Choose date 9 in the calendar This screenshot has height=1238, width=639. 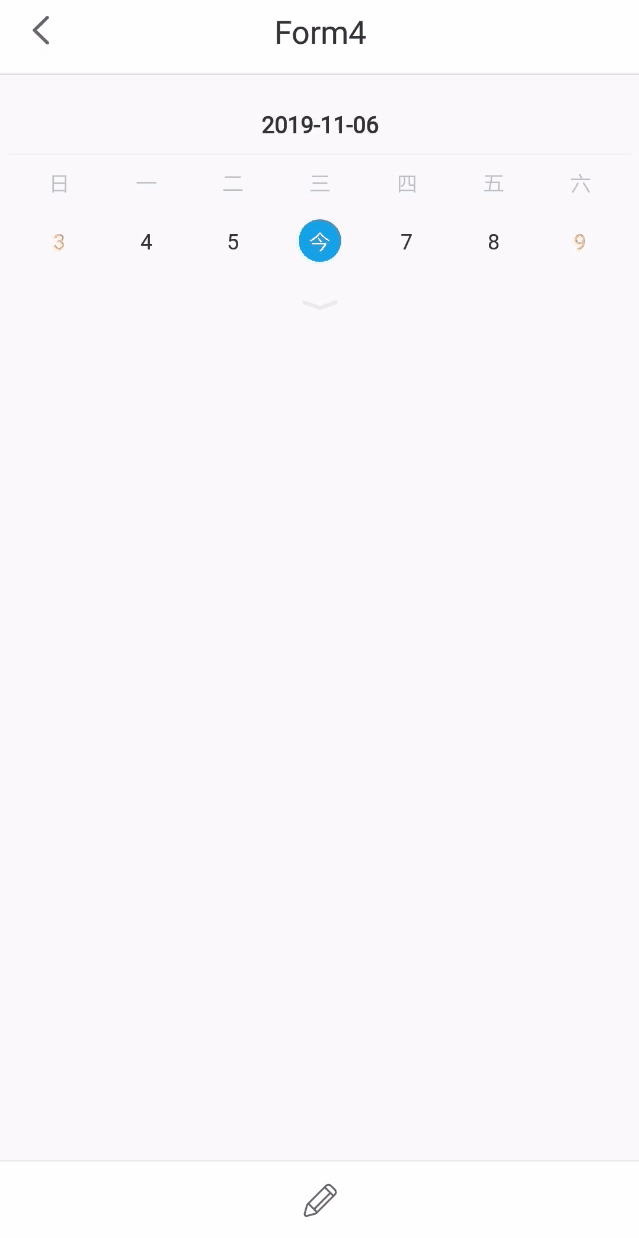[x=580, y=242]
